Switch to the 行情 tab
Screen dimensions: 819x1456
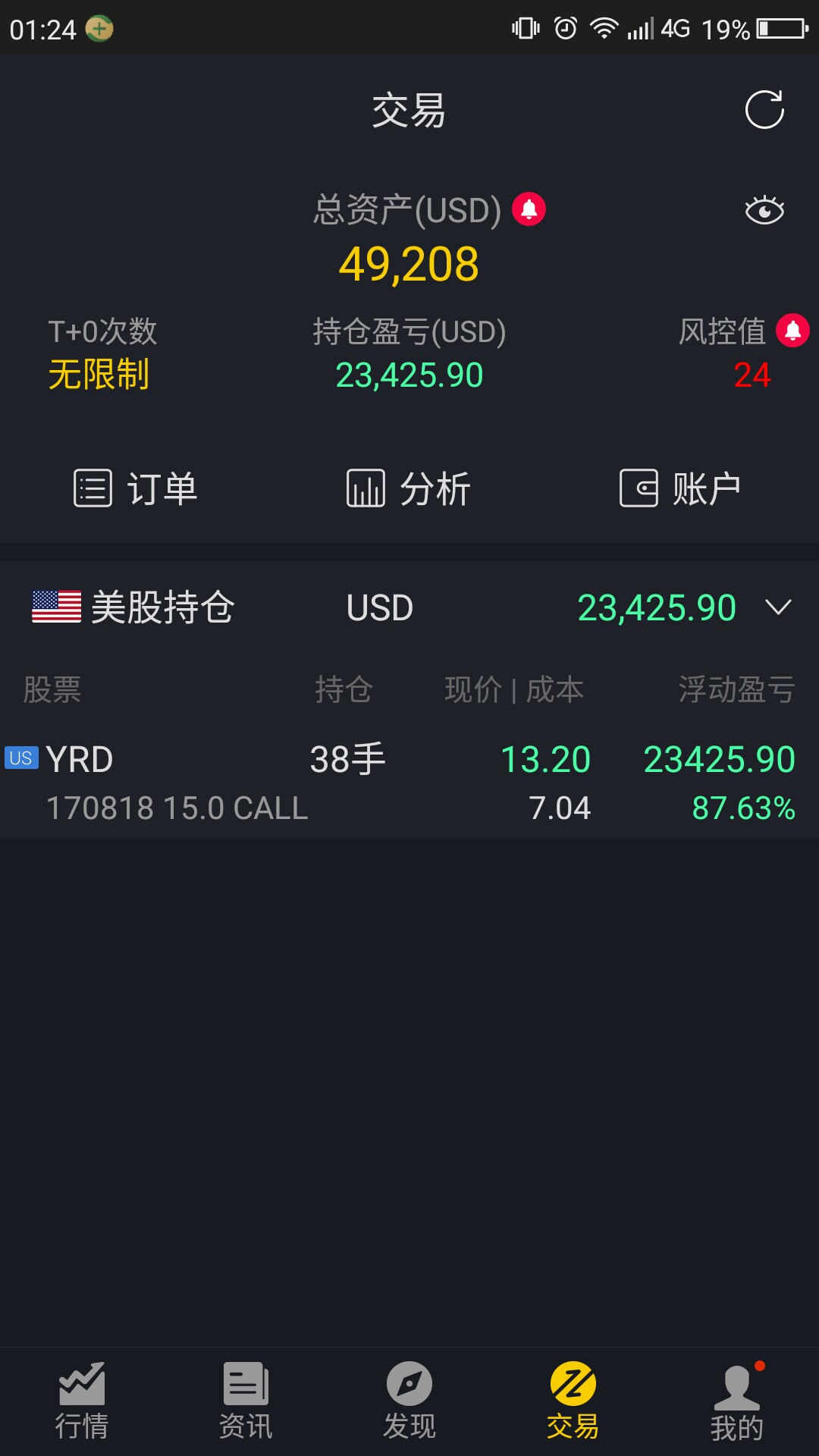[x=82, y=1401]
